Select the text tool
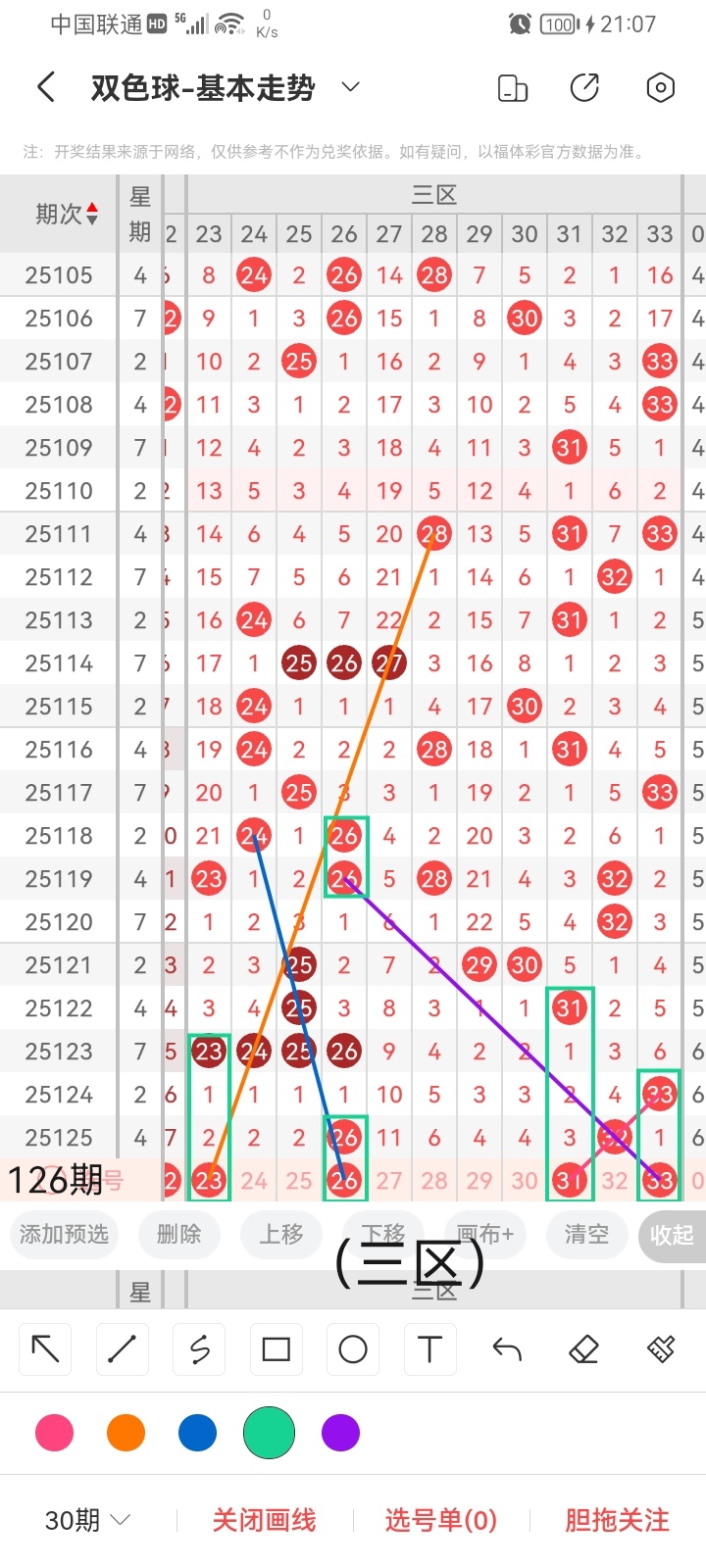Screen dimensions: 706x1568 coord(429,1349)
